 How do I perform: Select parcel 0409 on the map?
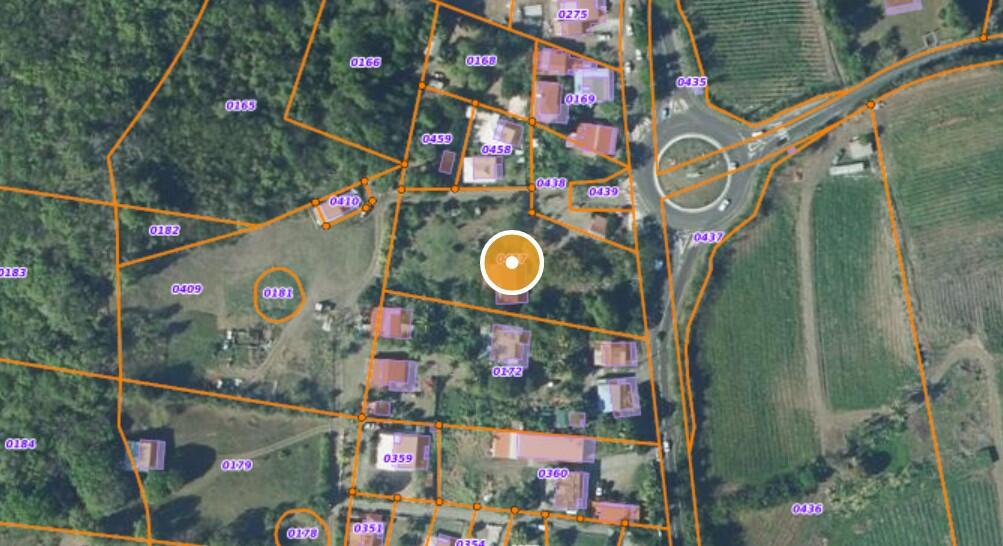(186, 289)
